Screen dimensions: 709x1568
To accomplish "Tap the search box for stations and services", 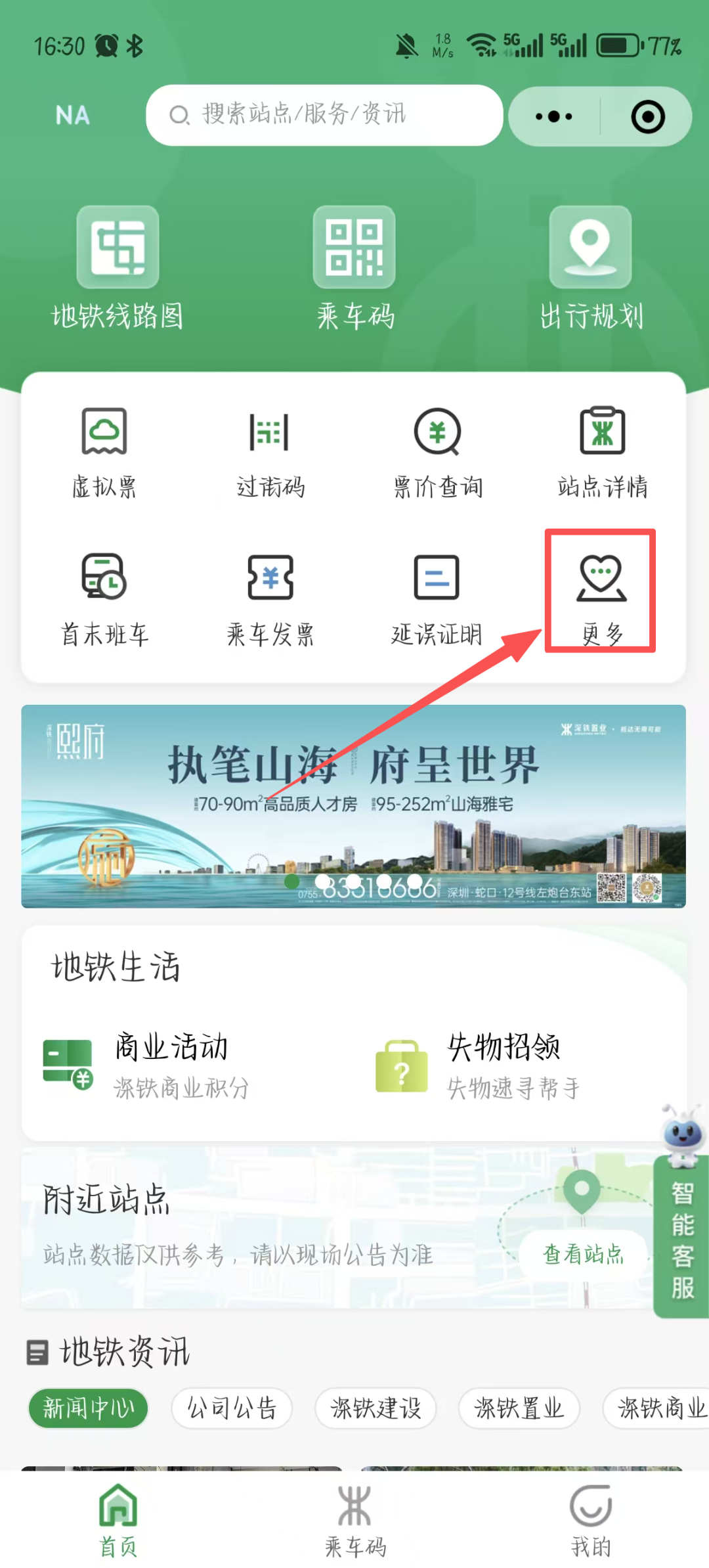I will [x=324, y=115].
